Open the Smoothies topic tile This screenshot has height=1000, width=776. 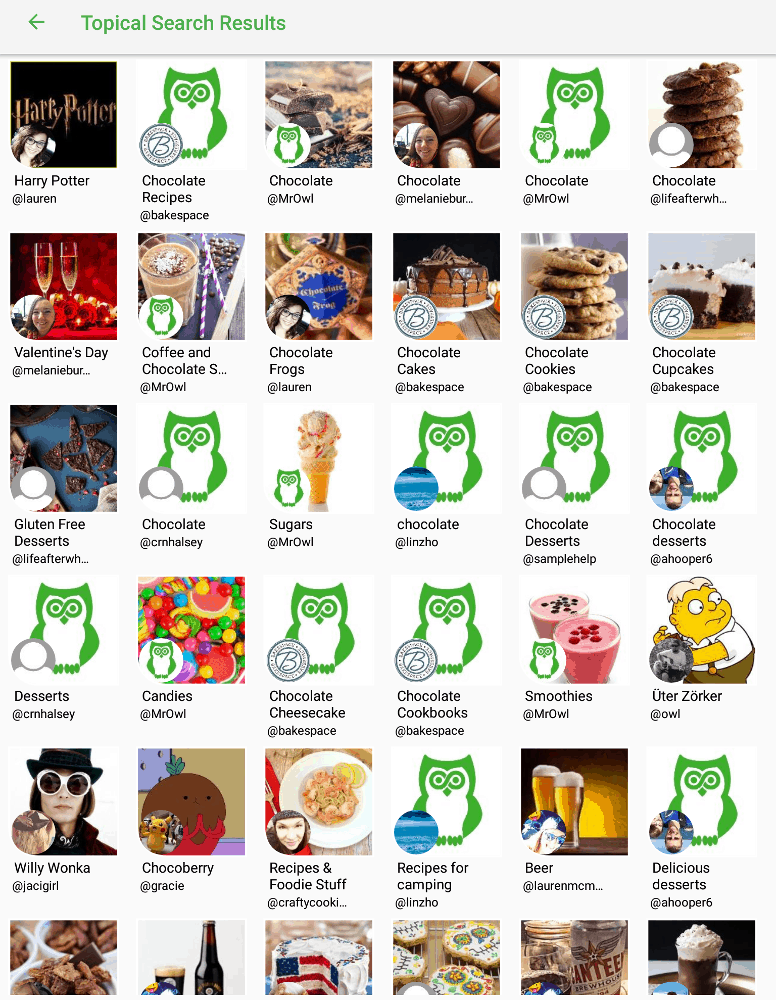point(574,631)
